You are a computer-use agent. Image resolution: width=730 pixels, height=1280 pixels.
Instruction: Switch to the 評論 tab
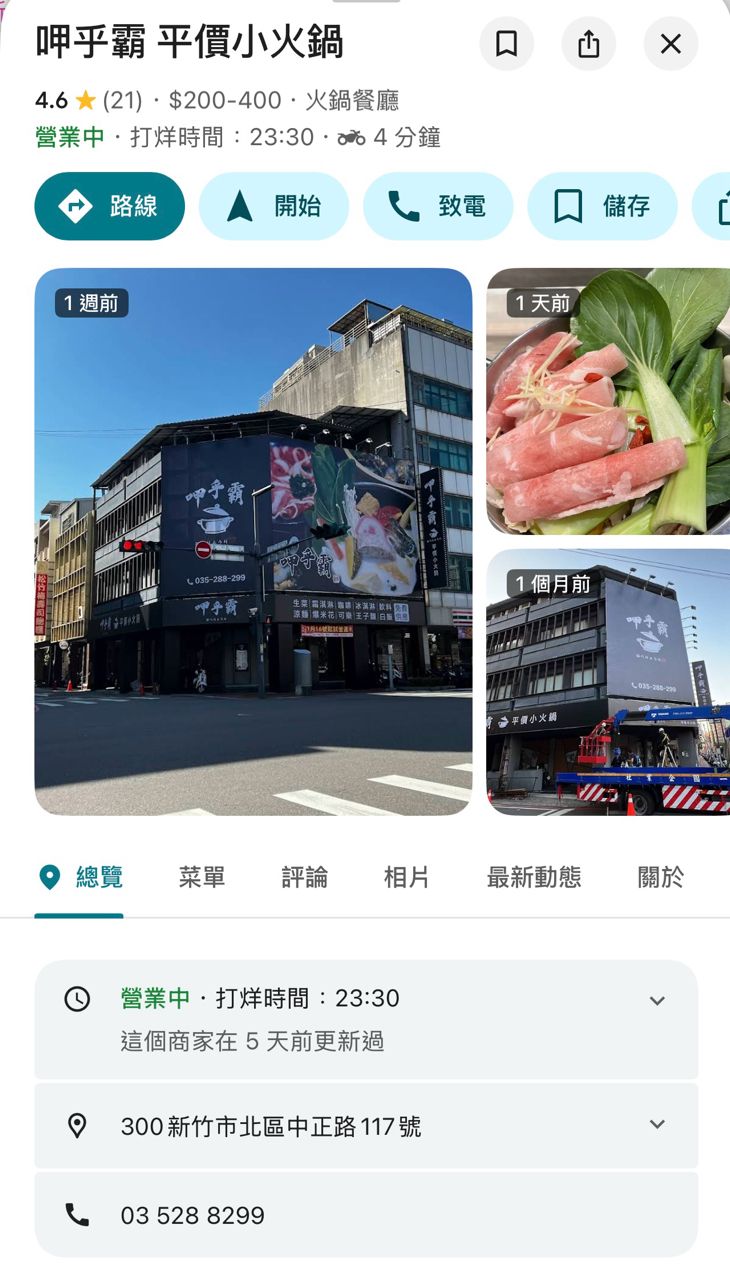(x=304, y=878)
